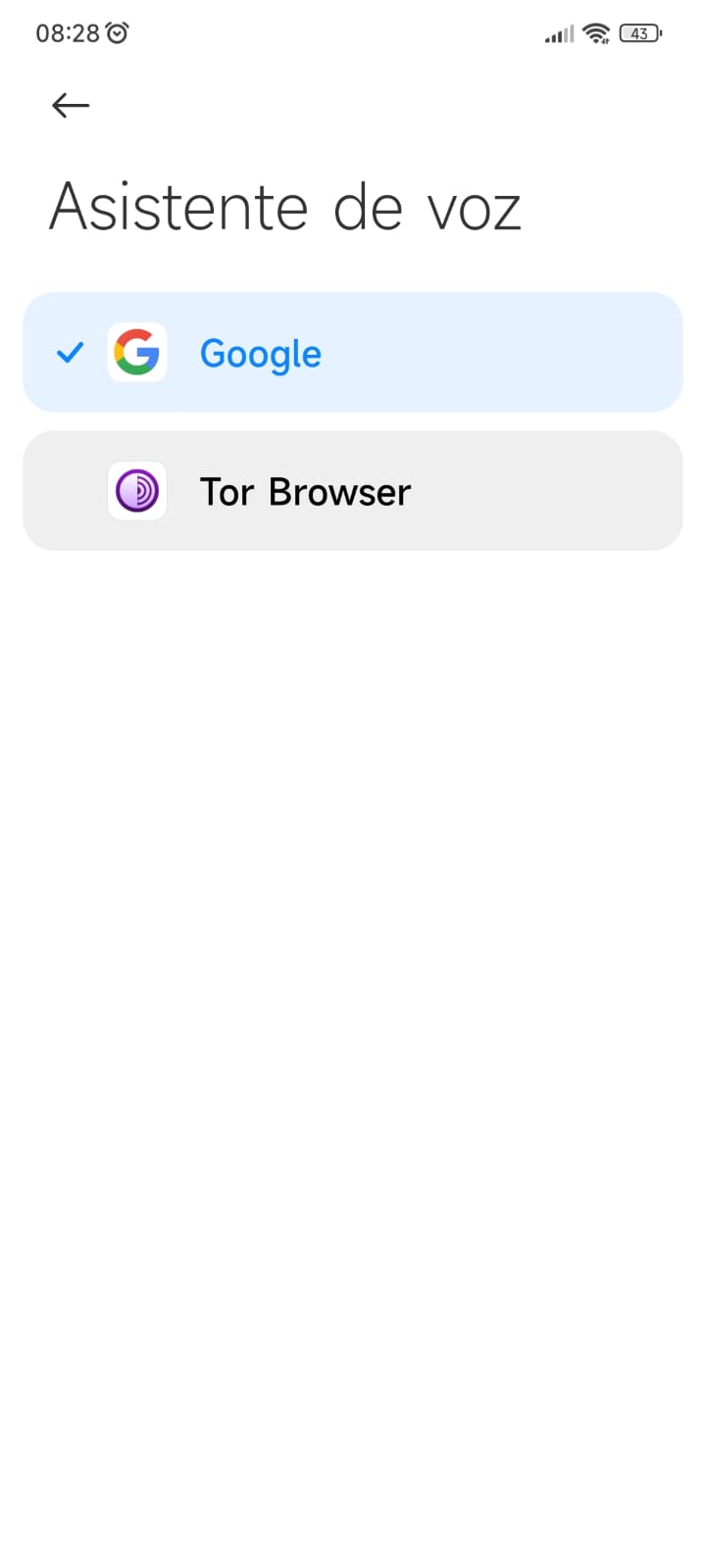The width and height of the screenshot is (706, 1568).
Task: Choose Tor Browser as the voice assistant
Action: point(353,490)
